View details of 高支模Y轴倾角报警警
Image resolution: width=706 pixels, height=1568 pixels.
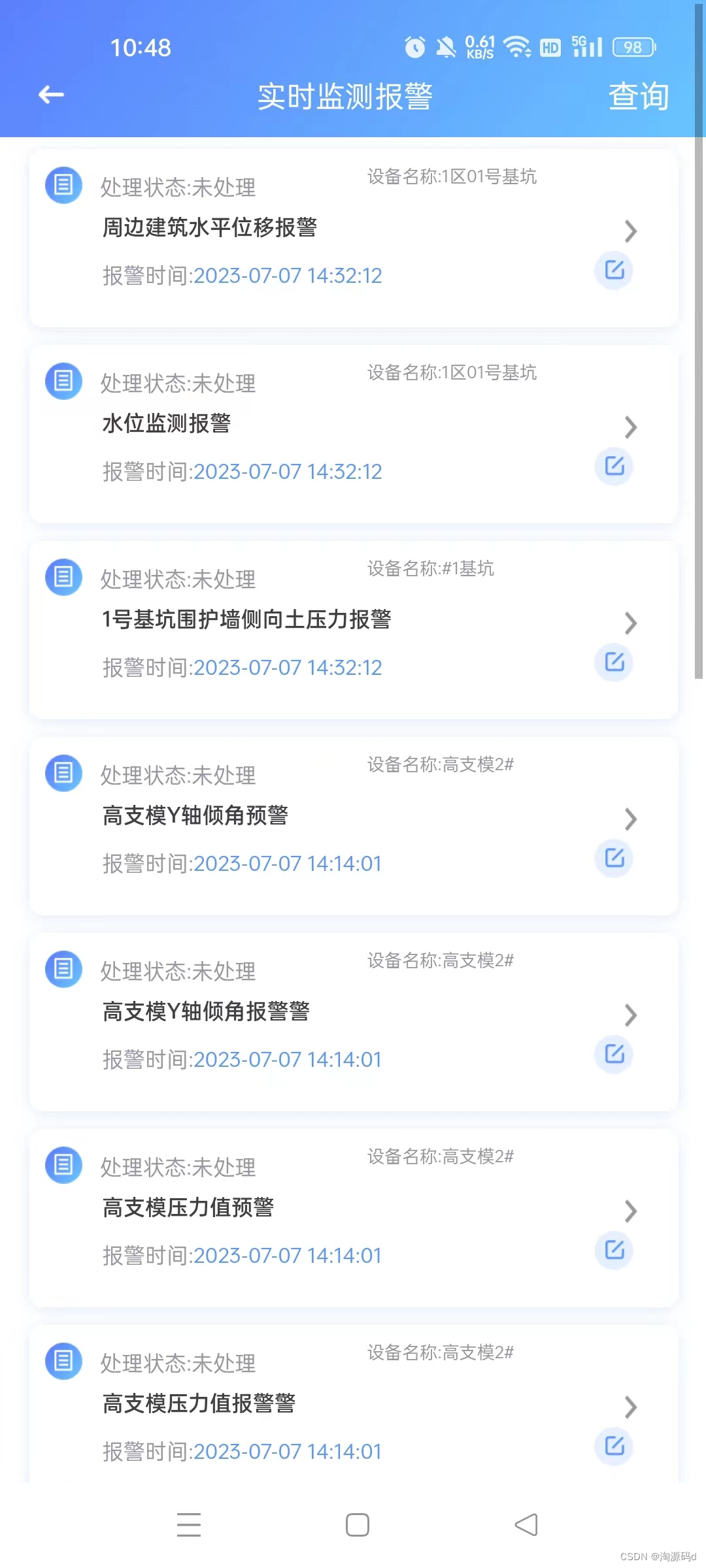tap(630, 1015)
